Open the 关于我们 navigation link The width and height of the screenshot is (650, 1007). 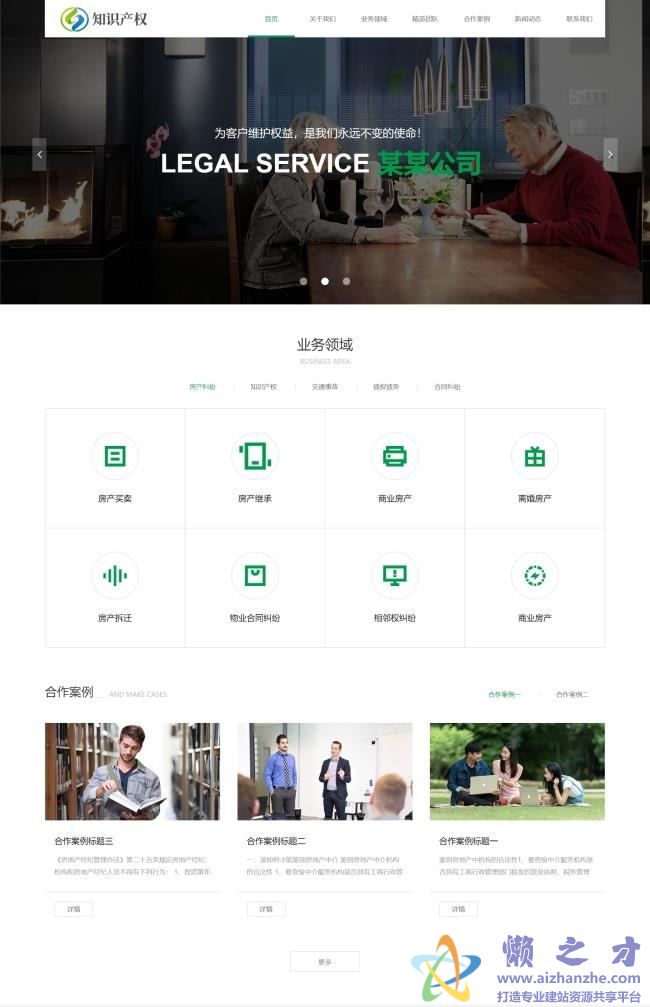click(322, 19)
